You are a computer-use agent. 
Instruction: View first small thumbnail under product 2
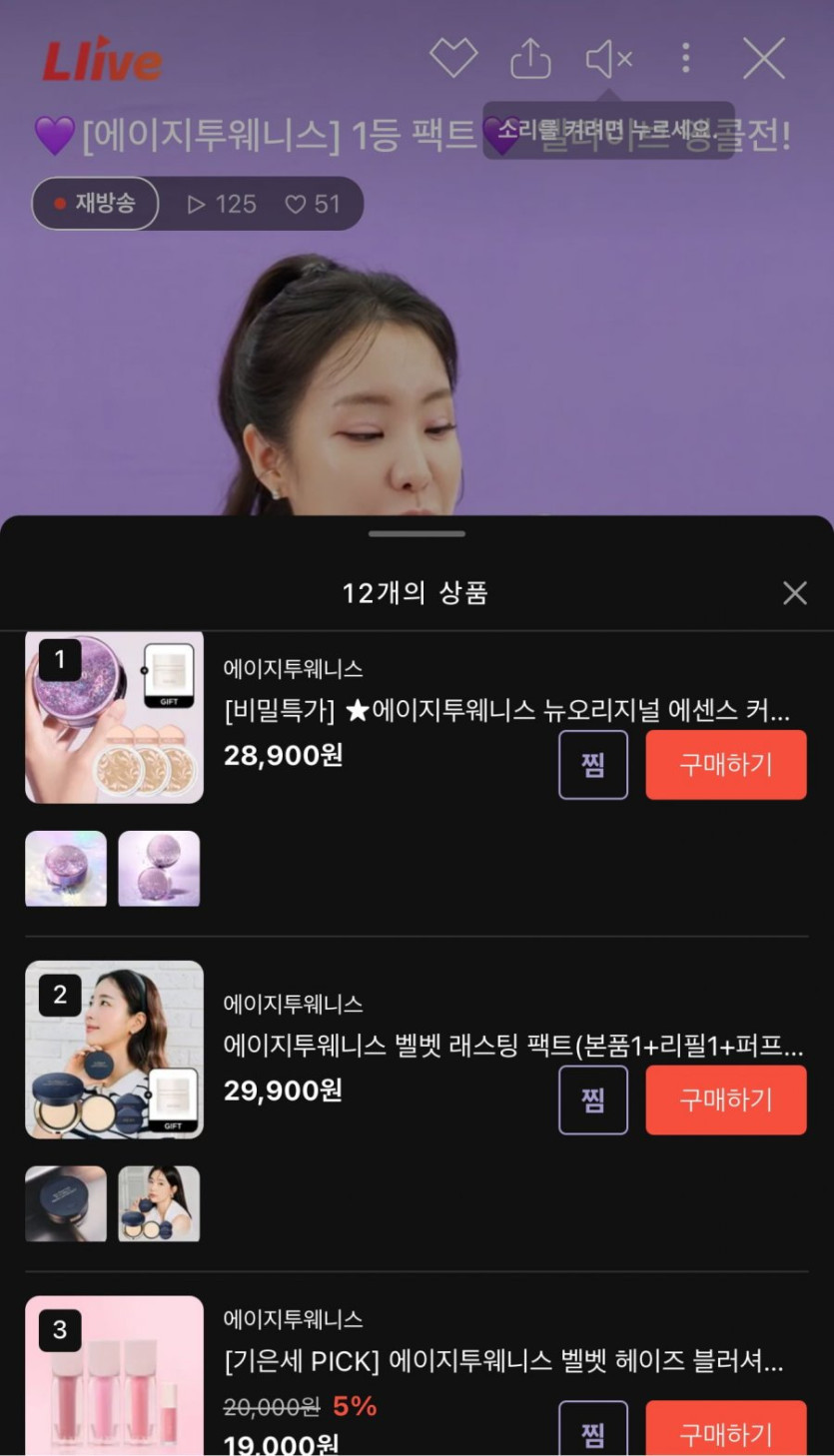(x=66, y=1203)
